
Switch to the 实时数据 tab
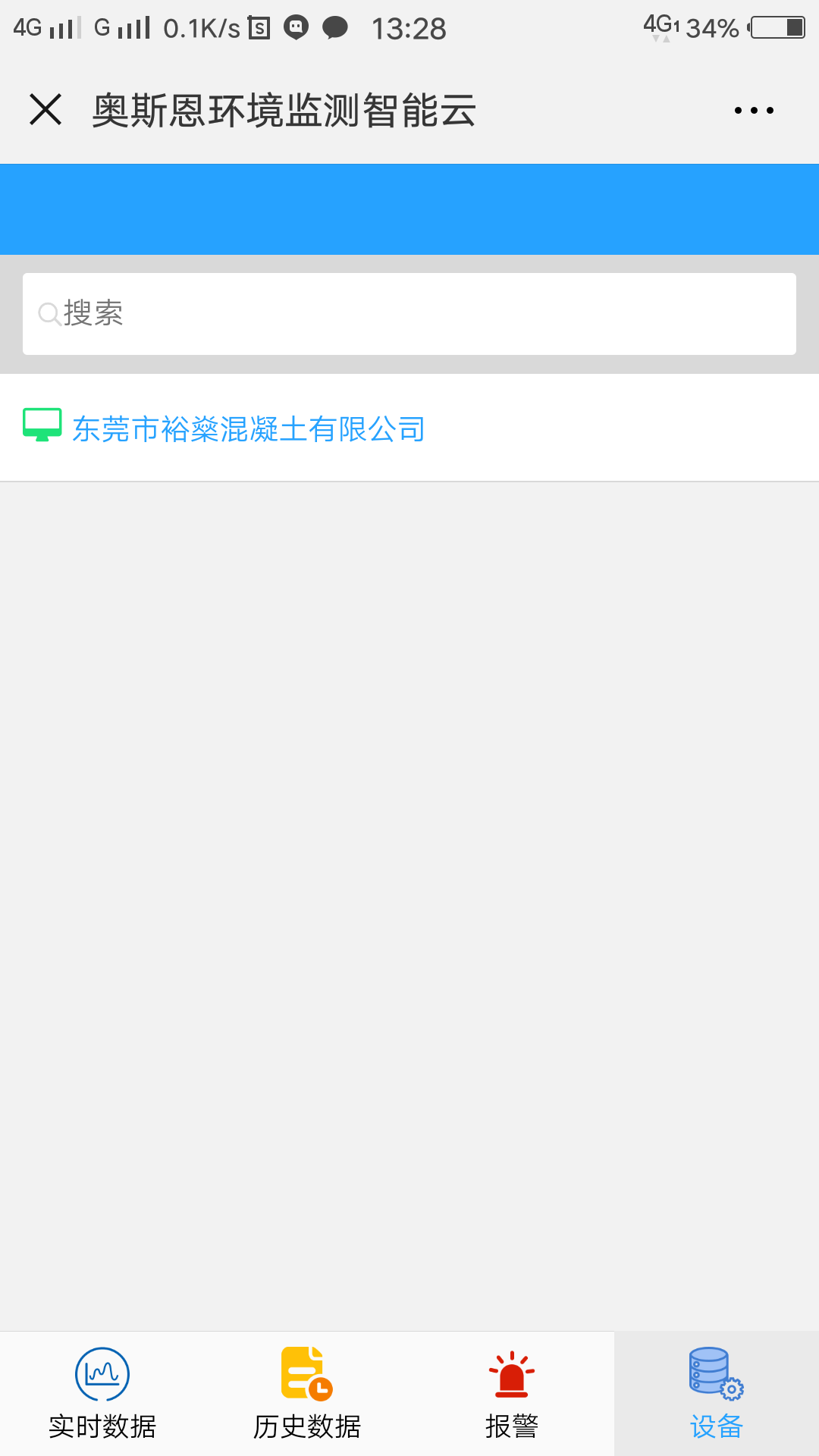coord(102,1394)
